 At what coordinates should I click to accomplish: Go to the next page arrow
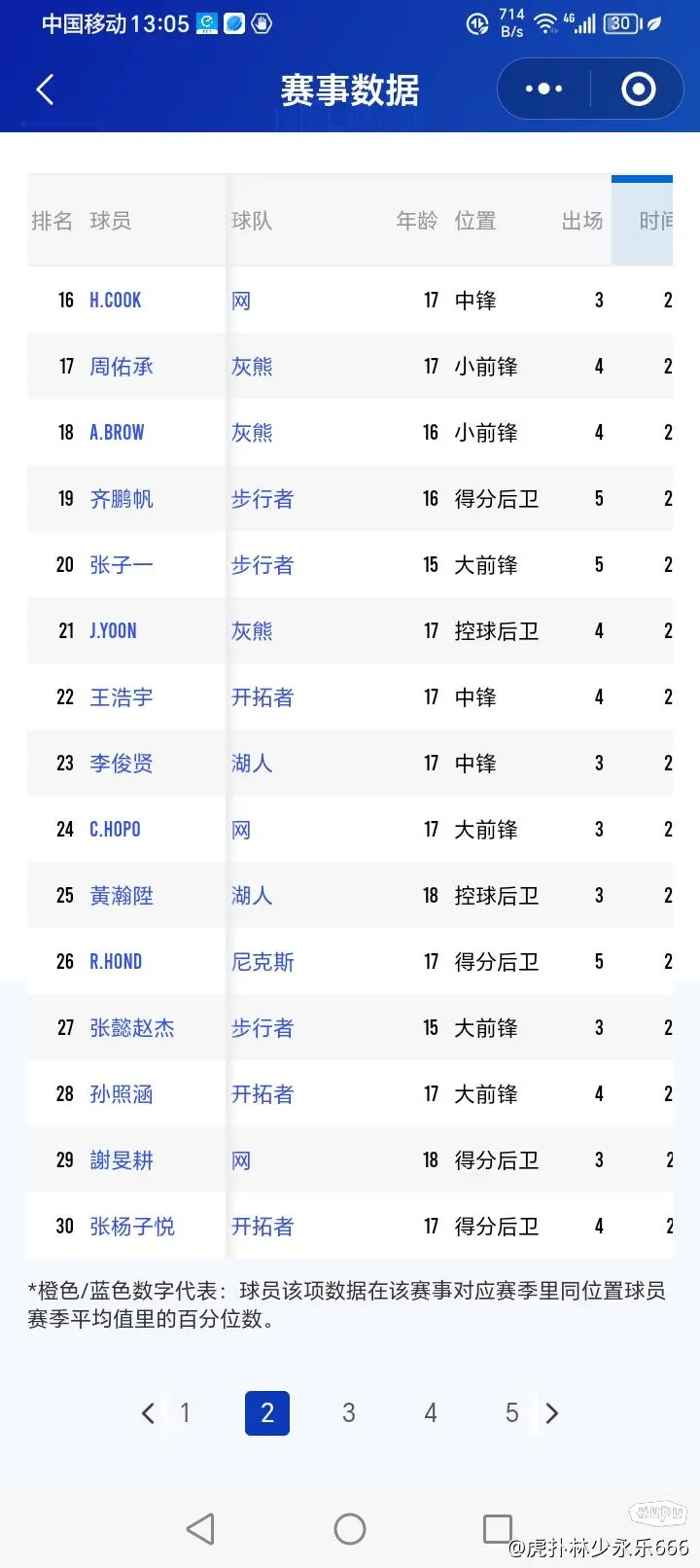552,1413
